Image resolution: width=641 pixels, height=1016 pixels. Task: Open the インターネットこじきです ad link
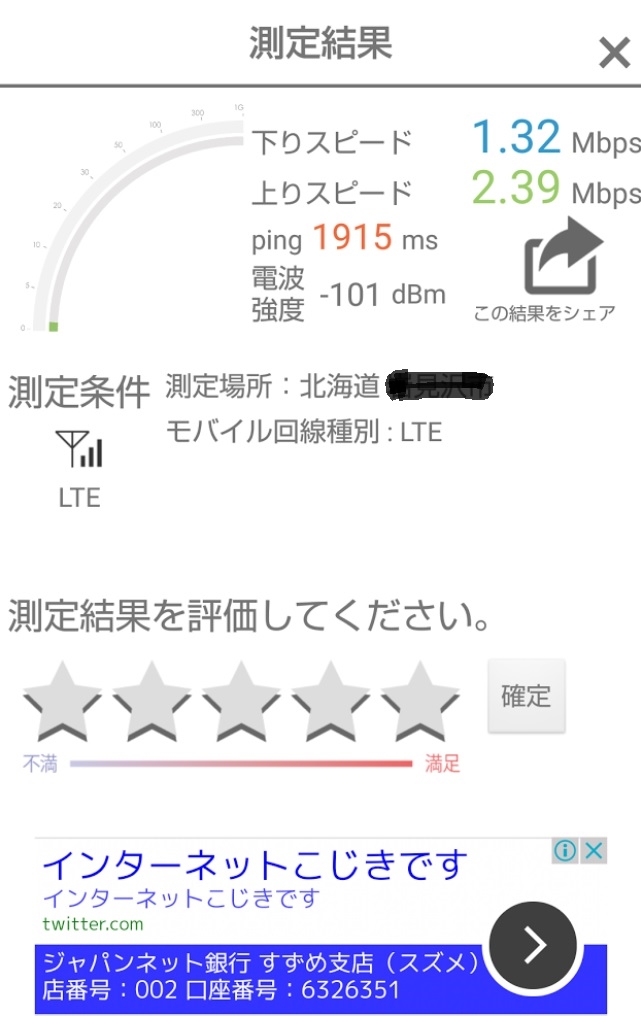(x=255, y=864)
